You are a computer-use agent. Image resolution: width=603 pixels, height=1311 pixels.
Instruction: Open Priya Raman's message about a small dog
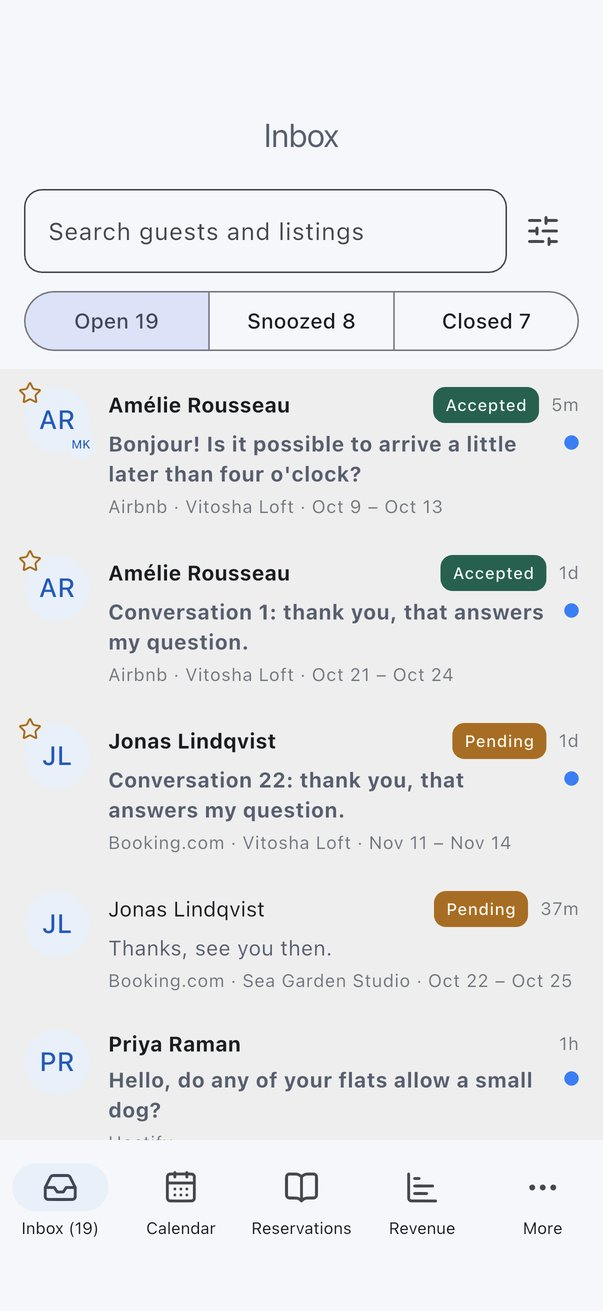click(x=301, y=1077)
